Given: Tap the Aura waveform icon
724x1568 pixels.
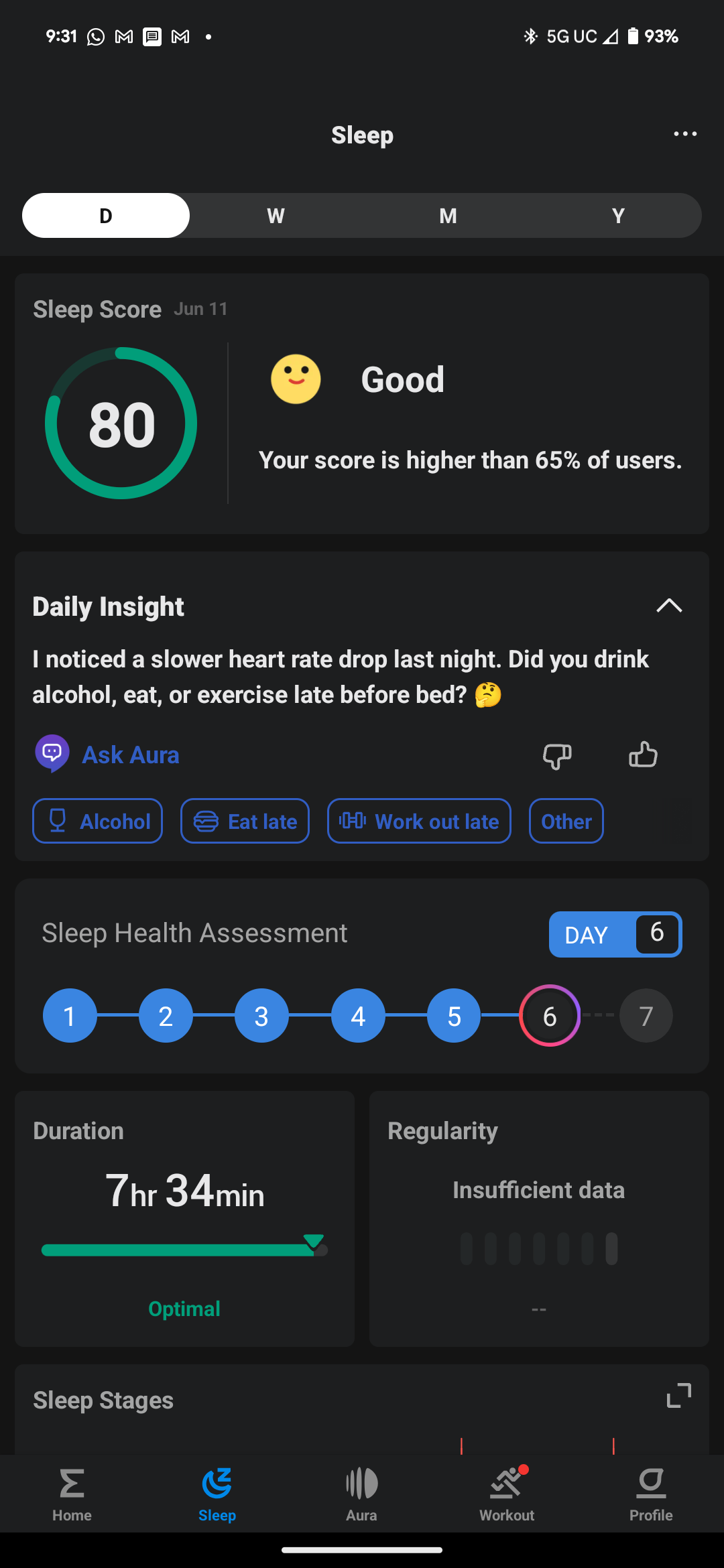Looking at the screenshot, I should (361, 1482).
